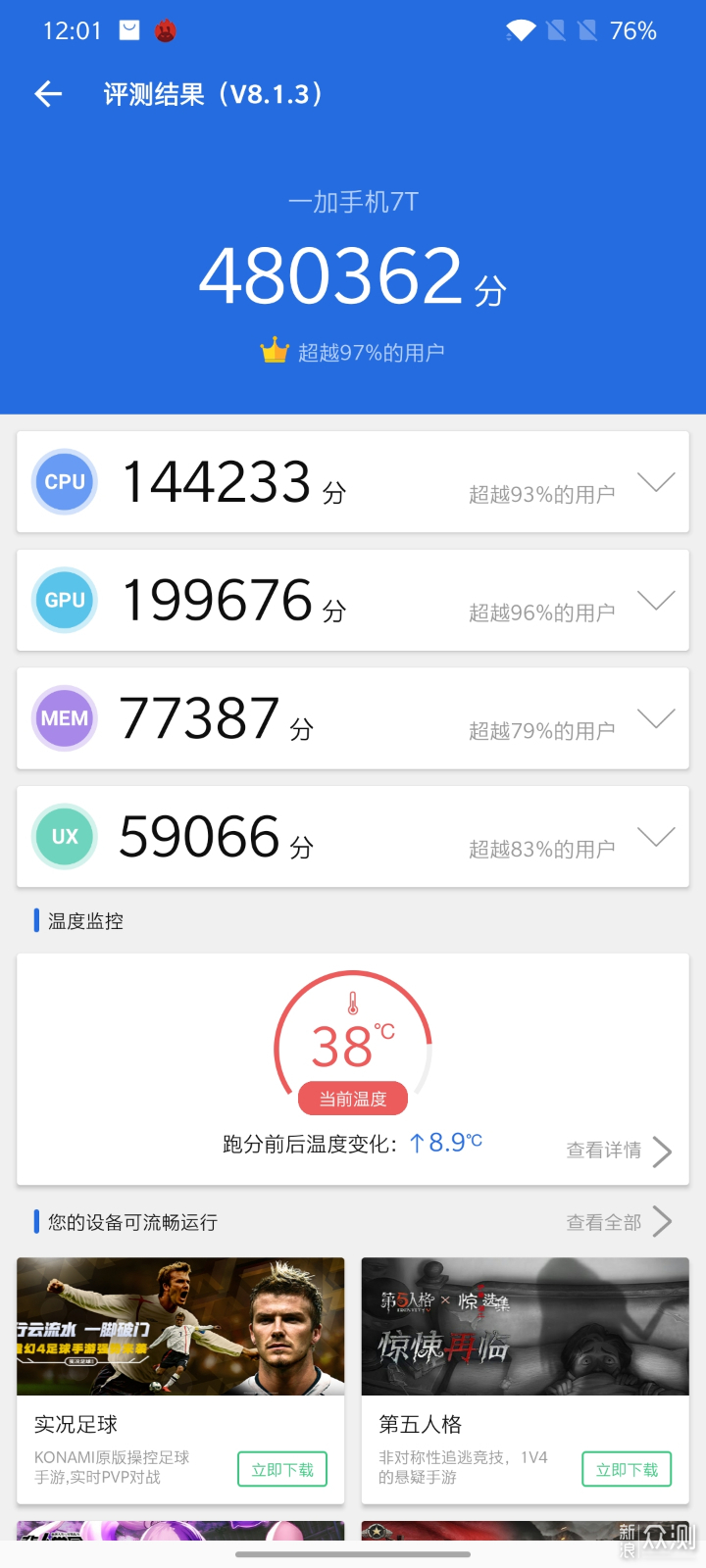Download 第五人格 with 立即下载
706x1568 pixels.
point(627,1469)
